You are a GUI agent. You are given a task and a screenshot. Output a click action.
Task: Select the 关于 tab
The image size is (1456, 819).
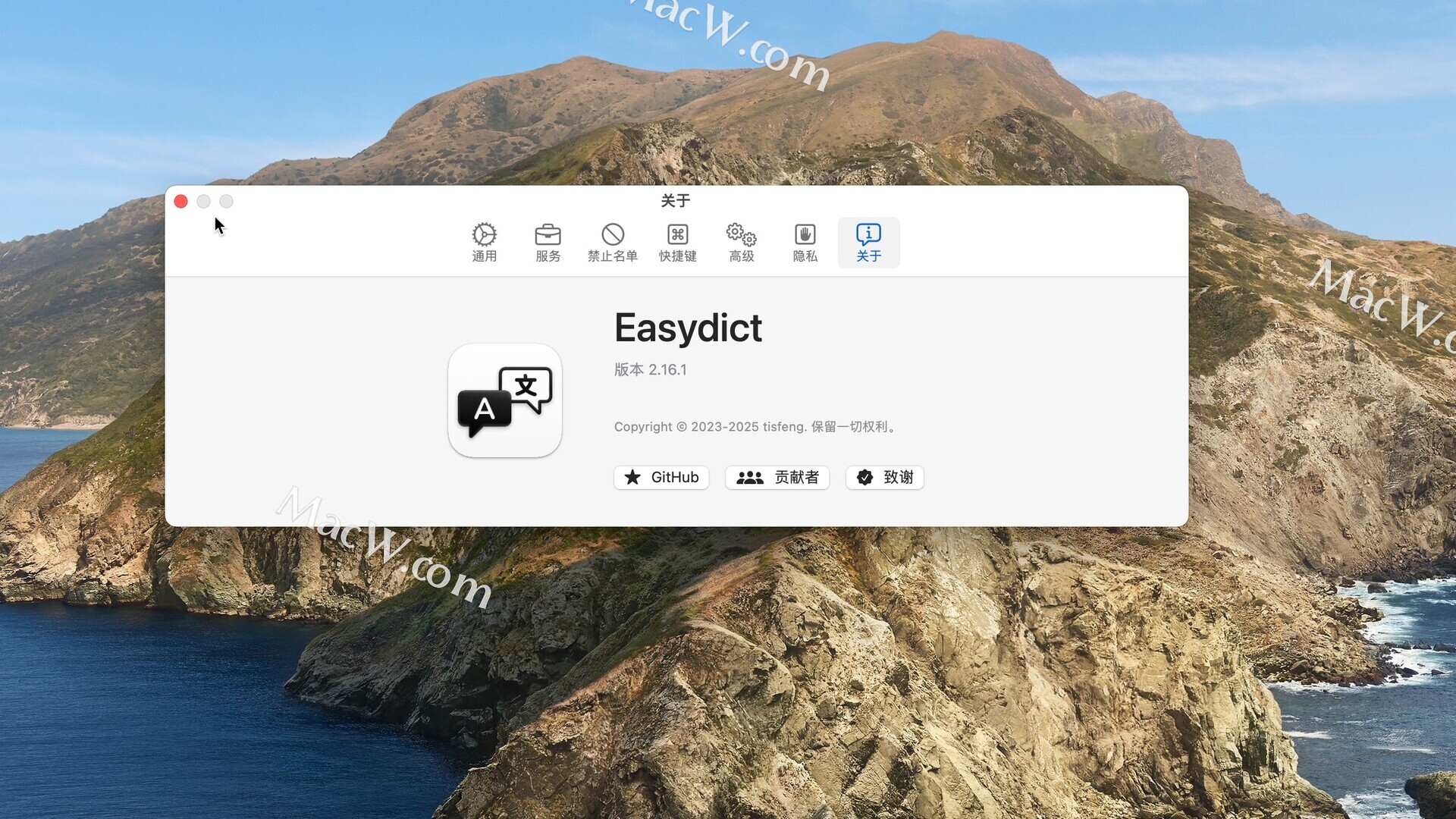[868, 243]
